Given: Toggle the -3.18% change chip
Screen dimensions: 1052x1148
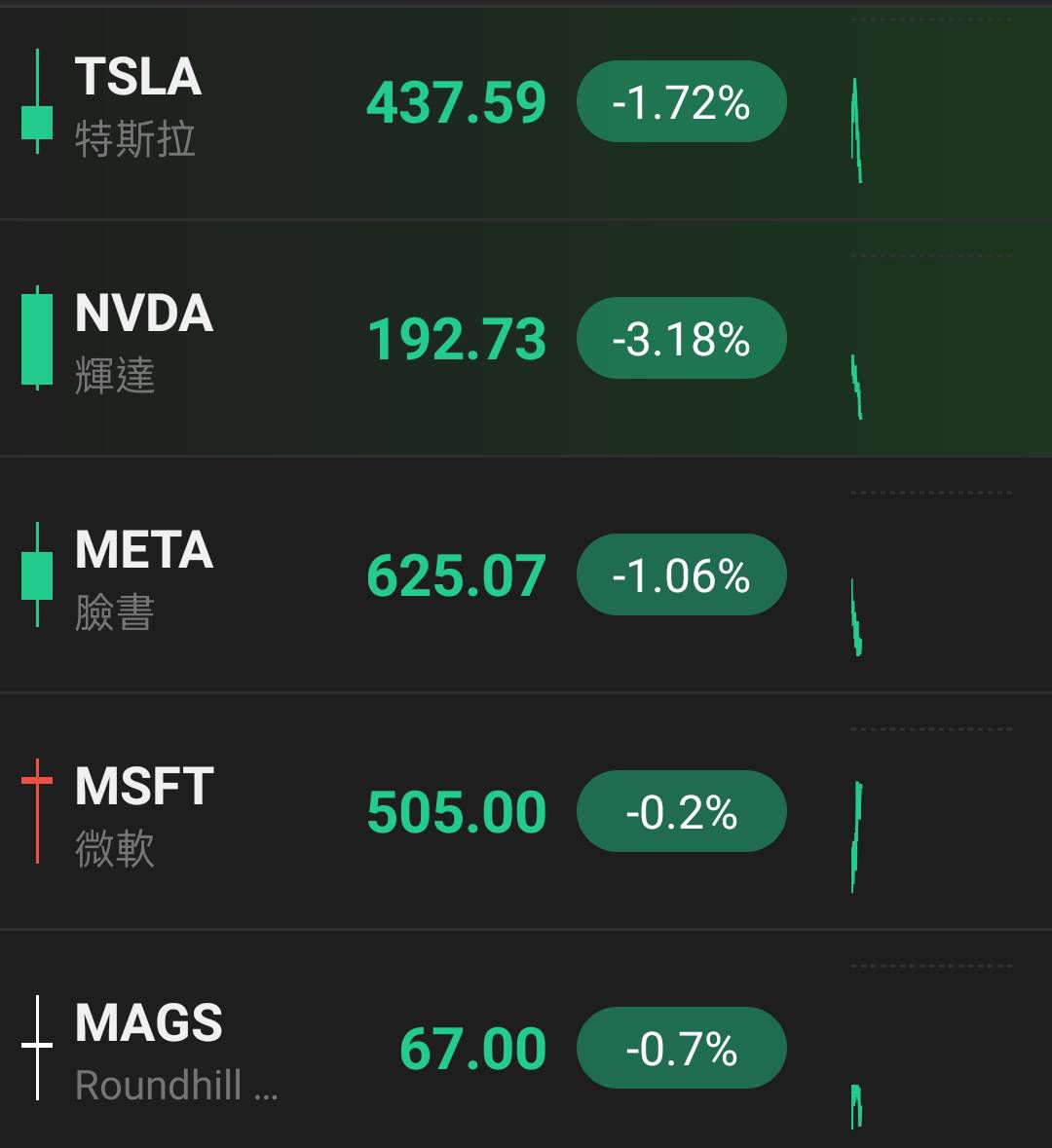Looking at the screenshot, I should pos(681,339).
